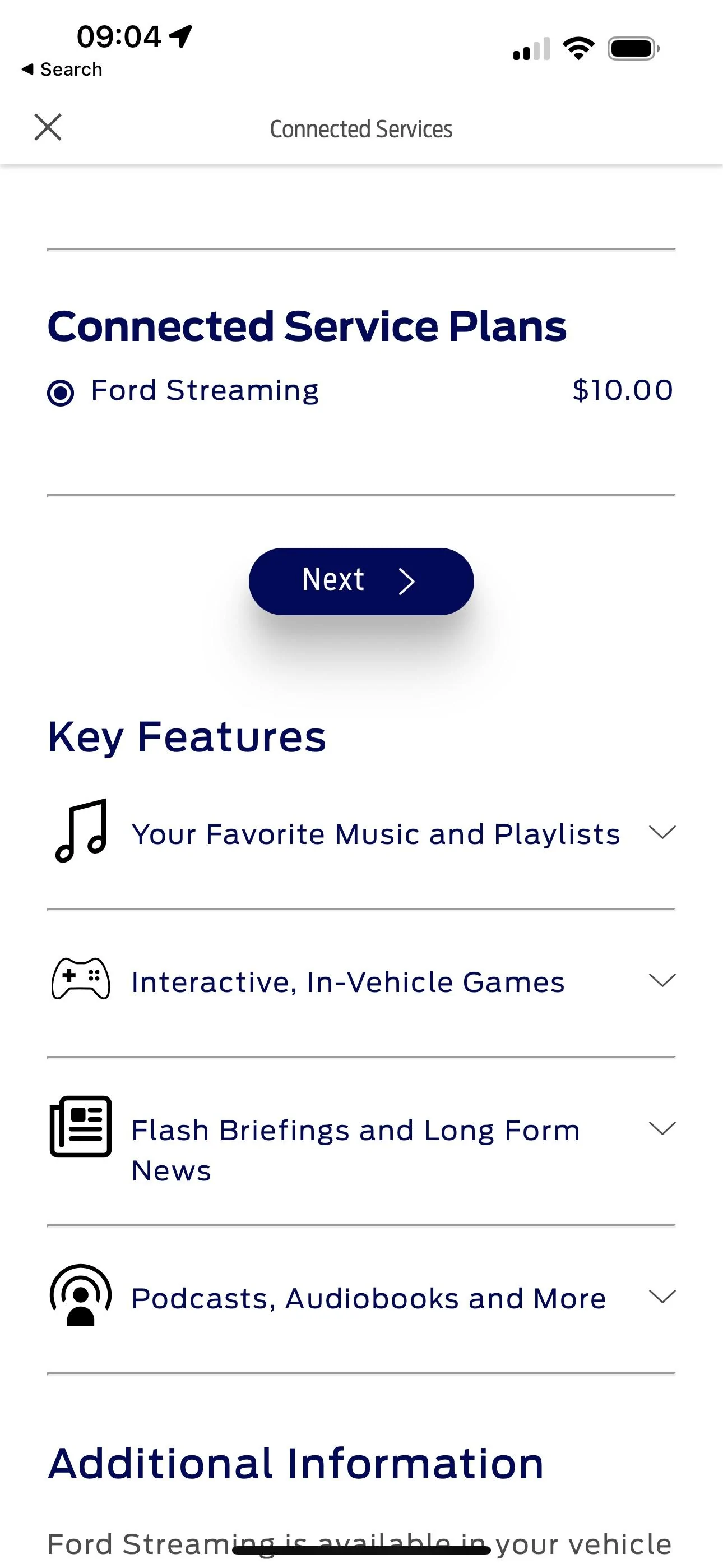Click the podcast broadcaster icon
Screen dimensions: 723x1568
tap(80, 1297)
